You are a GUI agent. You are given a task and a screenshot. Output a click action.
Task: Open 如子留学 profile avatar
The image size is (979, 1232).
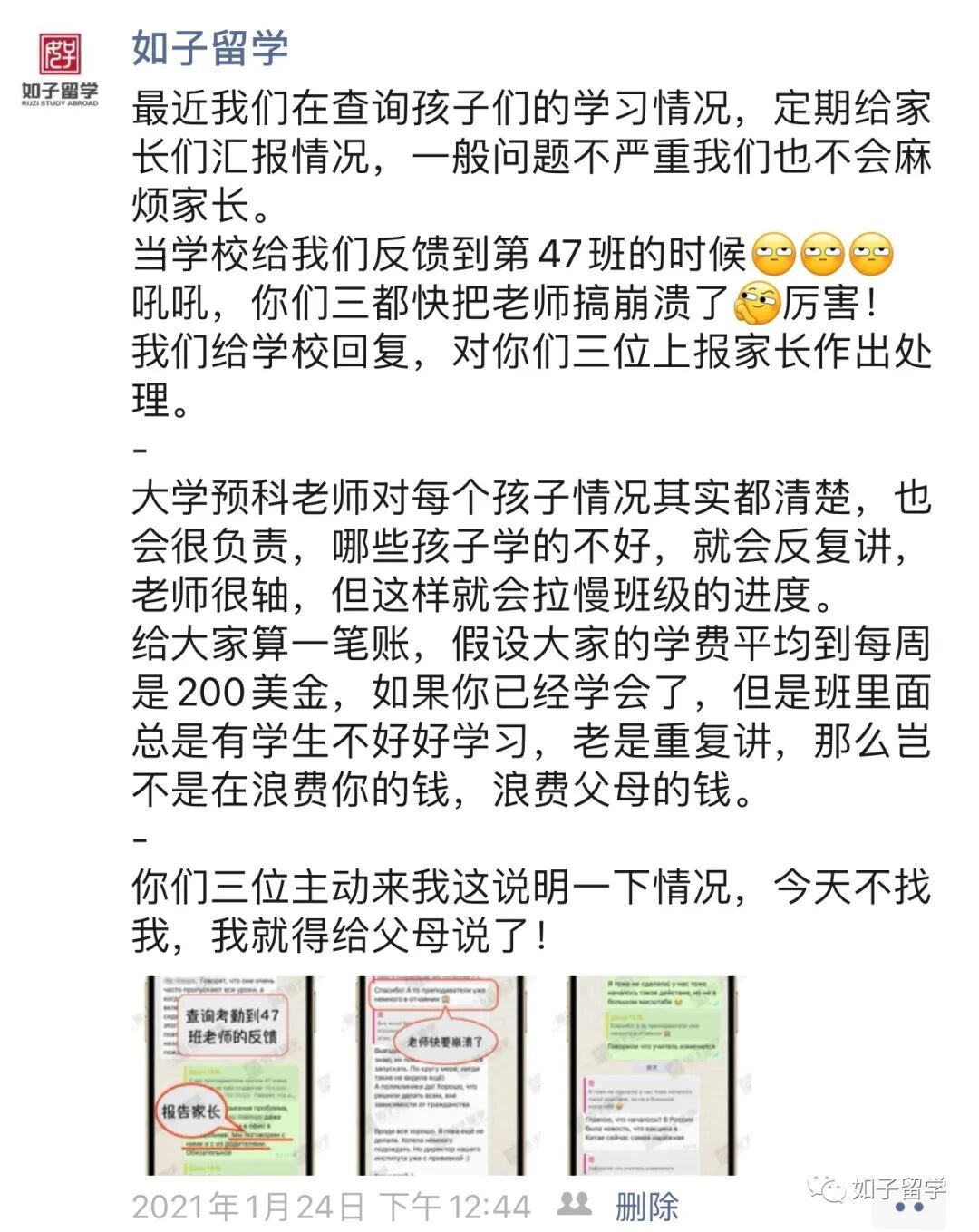tap(60, 69)
